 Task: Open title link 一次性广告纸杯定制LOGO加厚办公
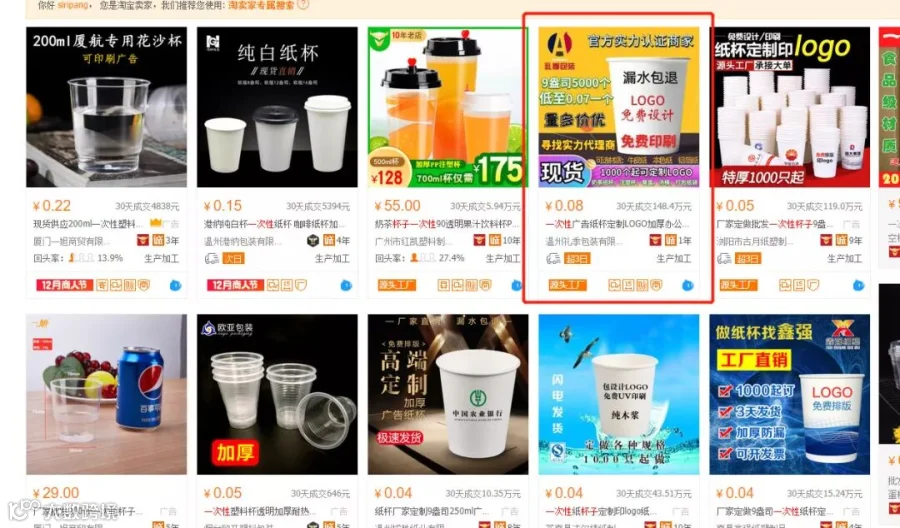[x=617, y=224]
